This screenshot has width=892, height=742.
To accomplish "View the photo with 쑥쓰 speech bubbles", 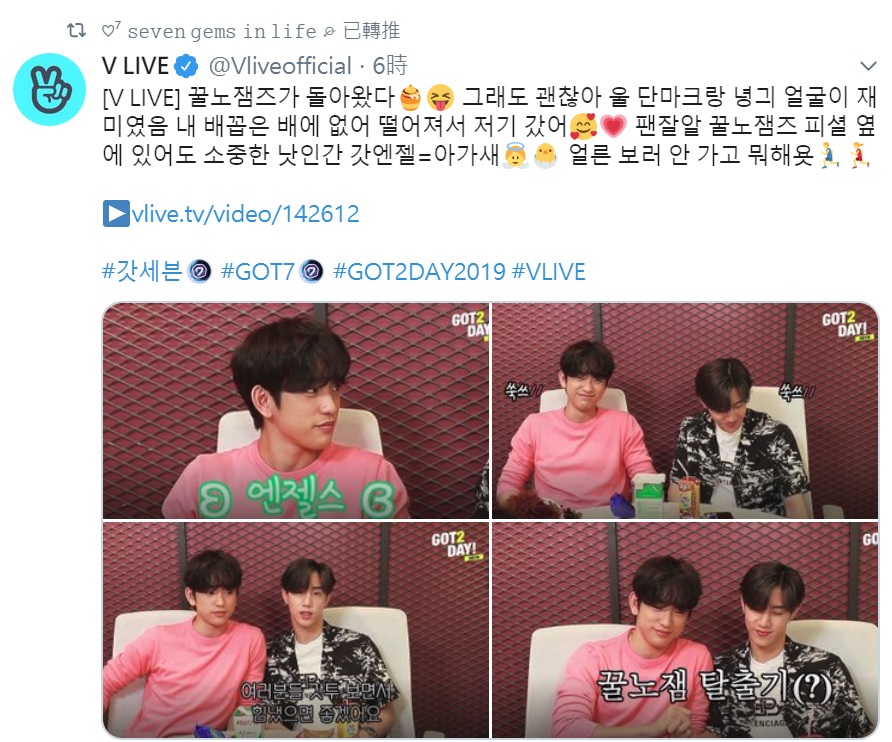I will click(685, 411).
